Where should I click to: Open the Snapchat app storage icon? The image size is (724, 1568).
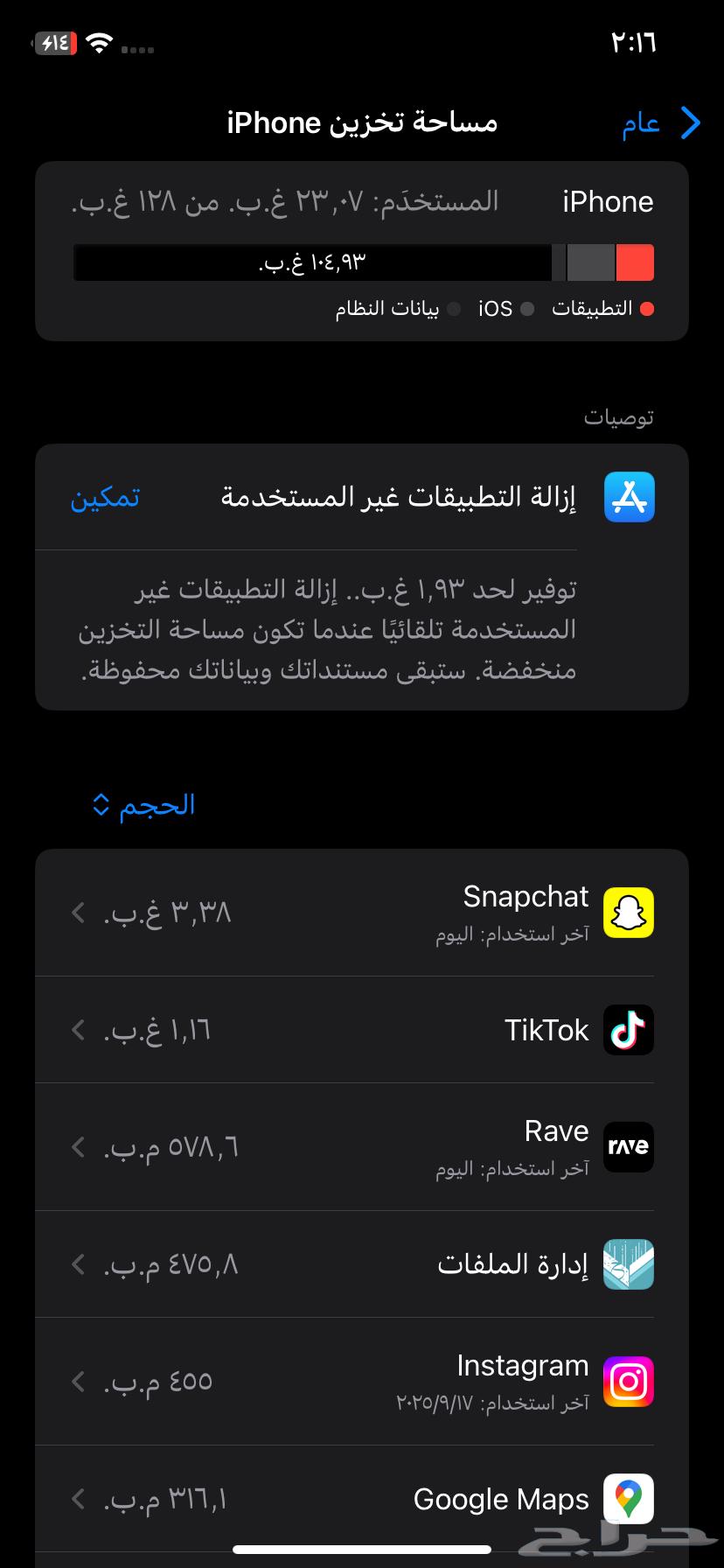pos(628,912)
